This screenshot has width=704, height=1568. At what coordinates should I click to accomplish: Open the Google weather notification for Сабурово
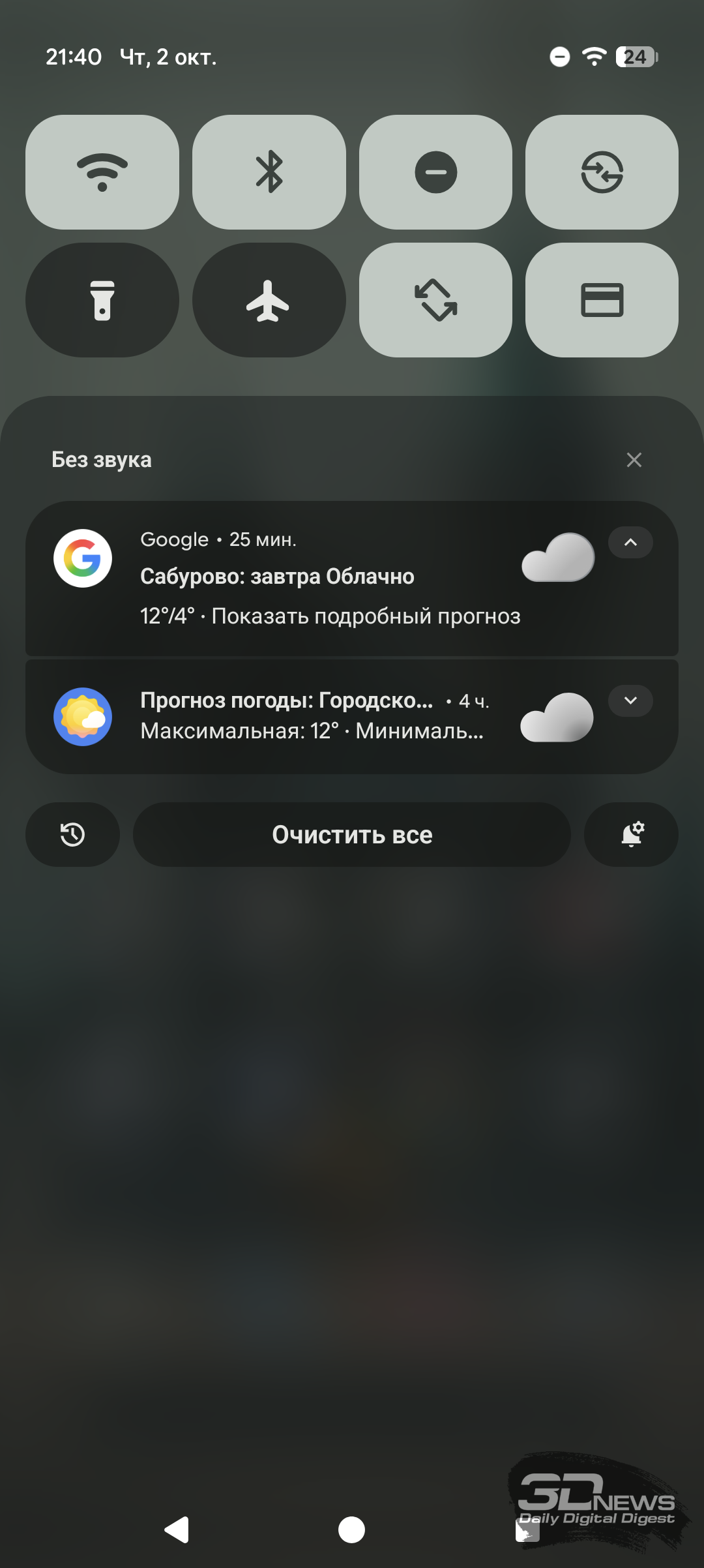(313, 579)
